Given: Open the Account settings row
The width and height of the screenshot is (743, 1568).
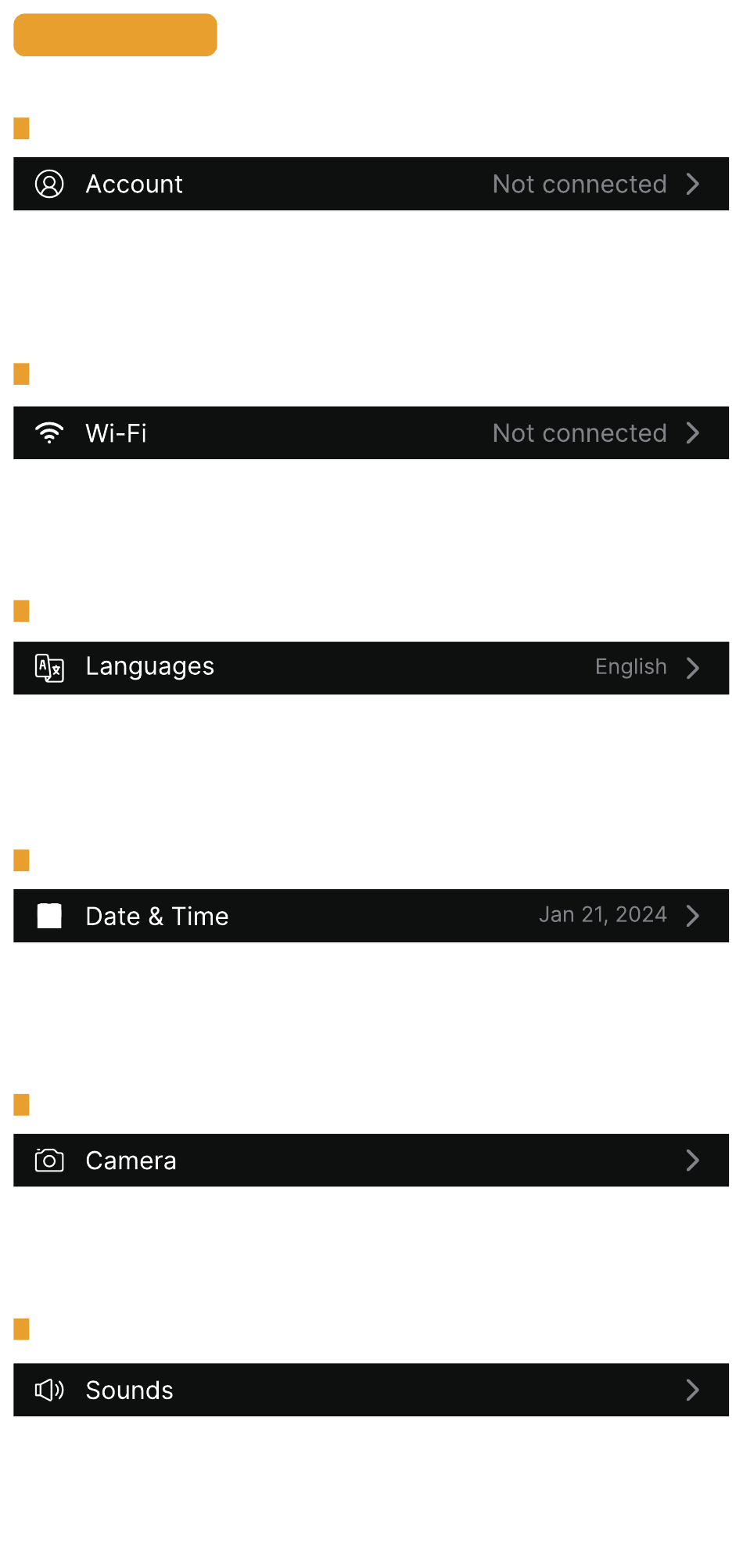Looking at the screenshot, I should pos(371,184).
